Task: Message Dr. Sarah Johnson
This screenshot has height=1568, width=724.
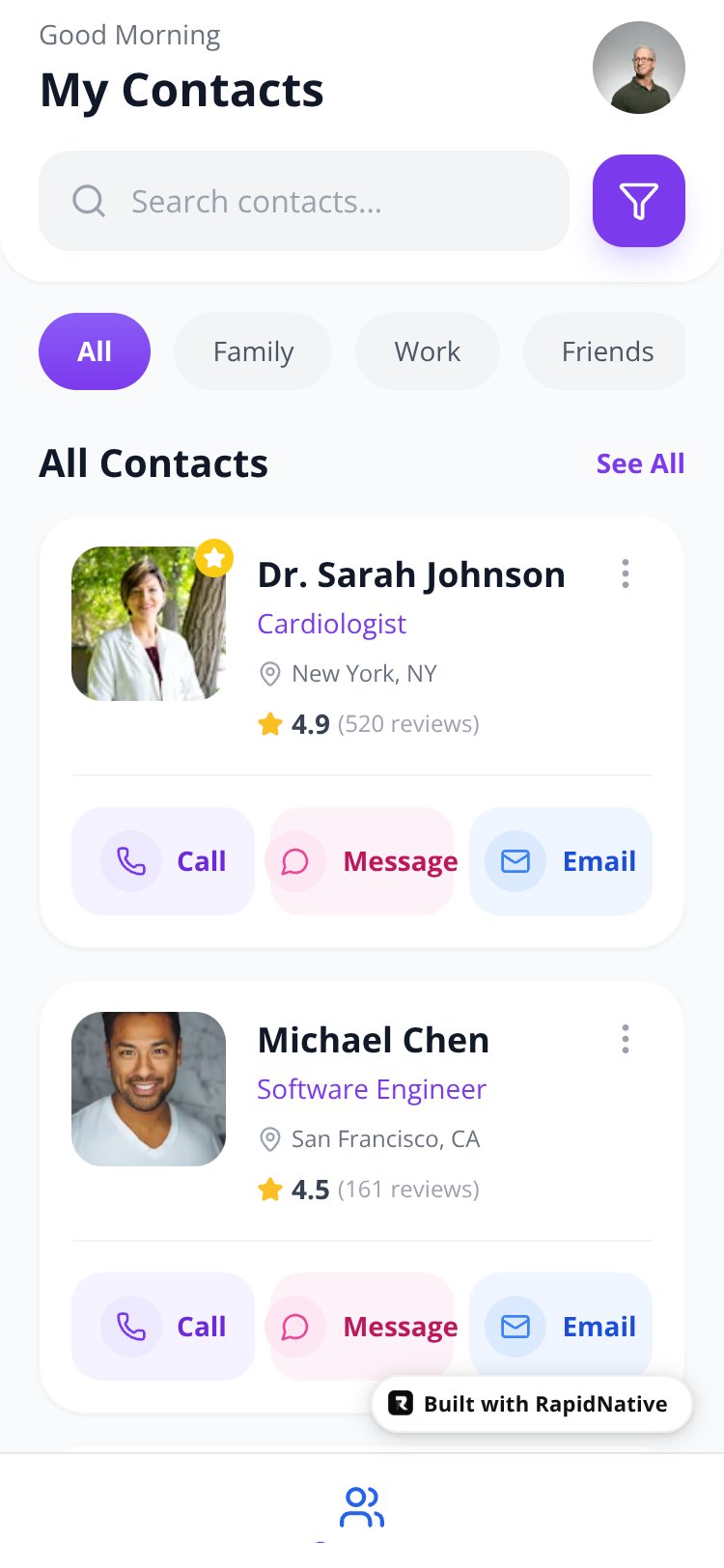Action: [x=362, y=861]
